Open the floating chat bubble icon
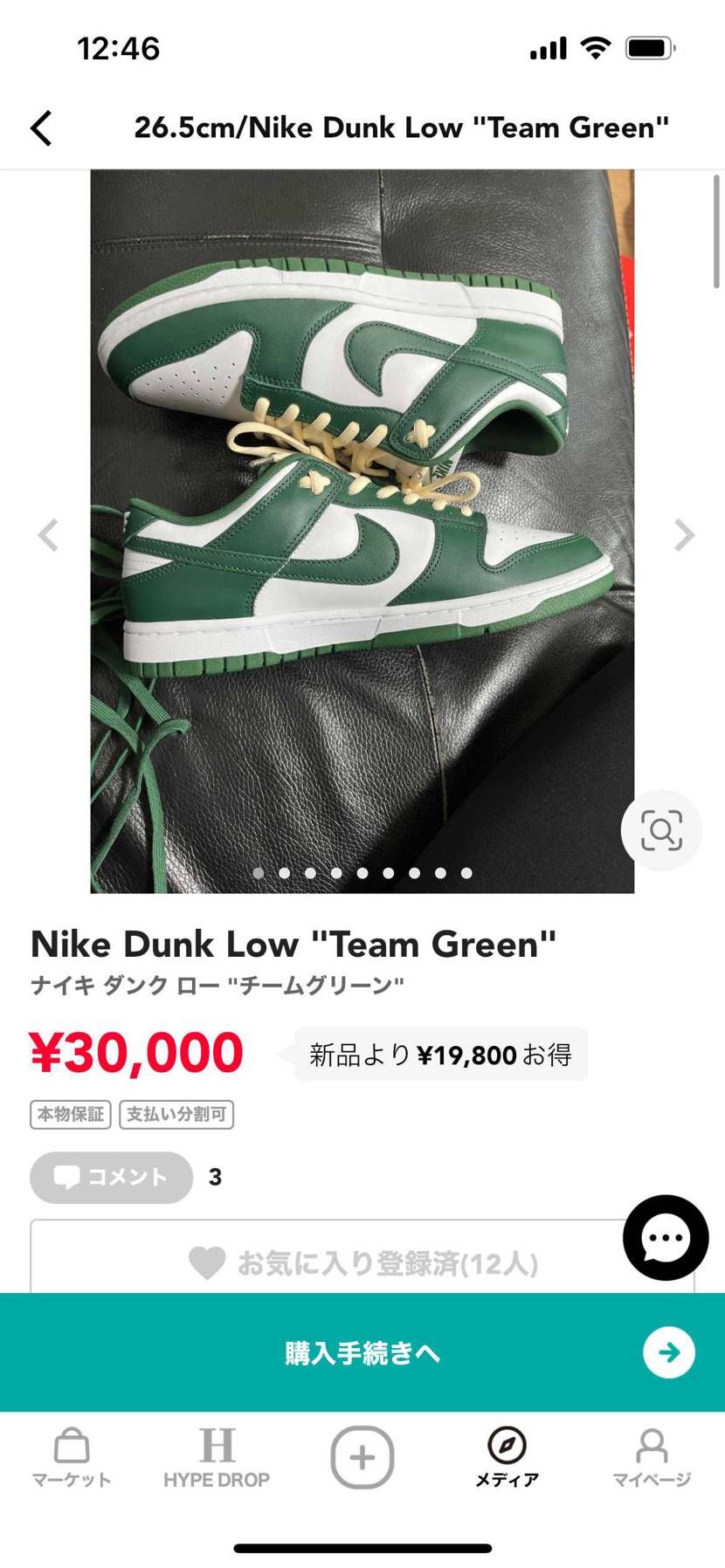The height and width of the screenshot is (1568, 725). point(665,1237)
